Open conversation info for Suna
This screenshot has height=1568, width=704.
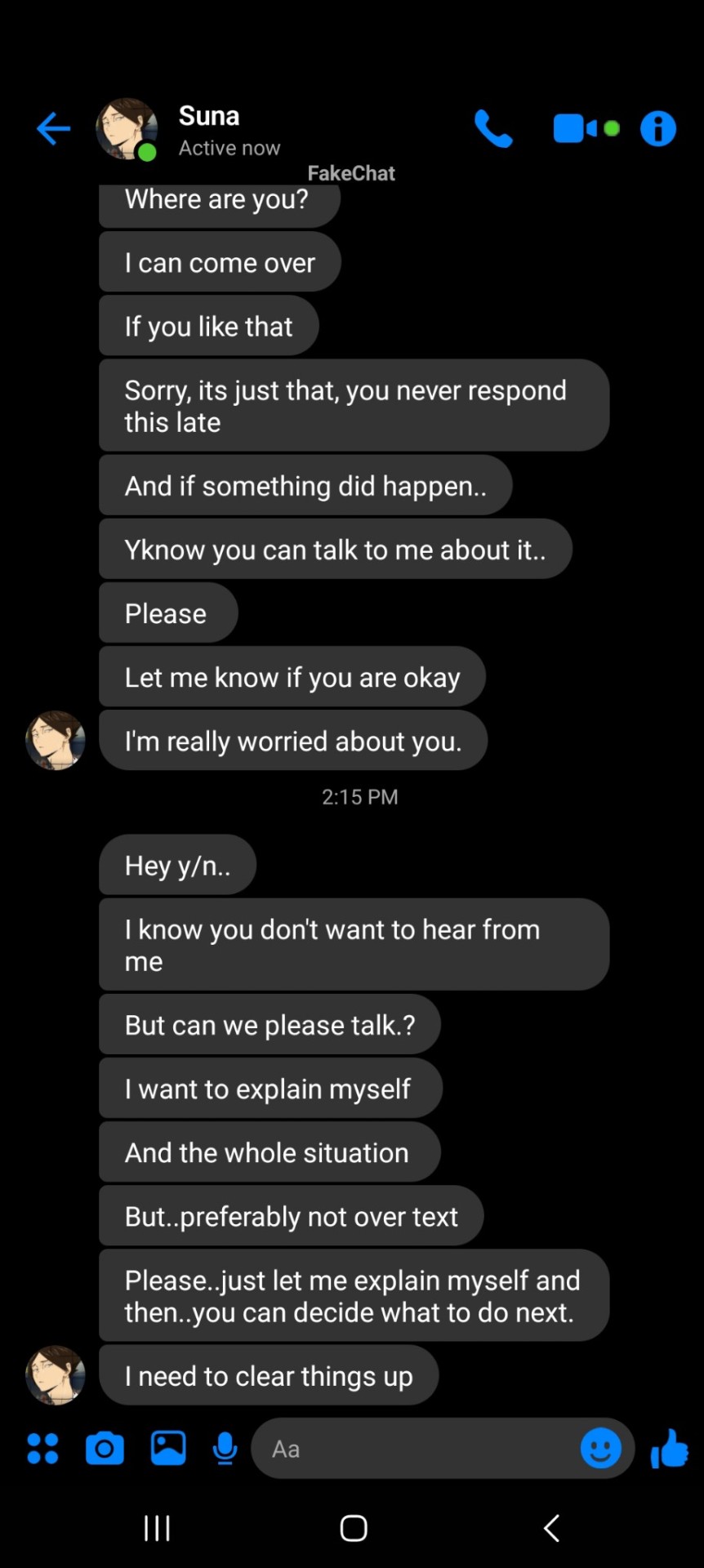(x=657, y=129)
